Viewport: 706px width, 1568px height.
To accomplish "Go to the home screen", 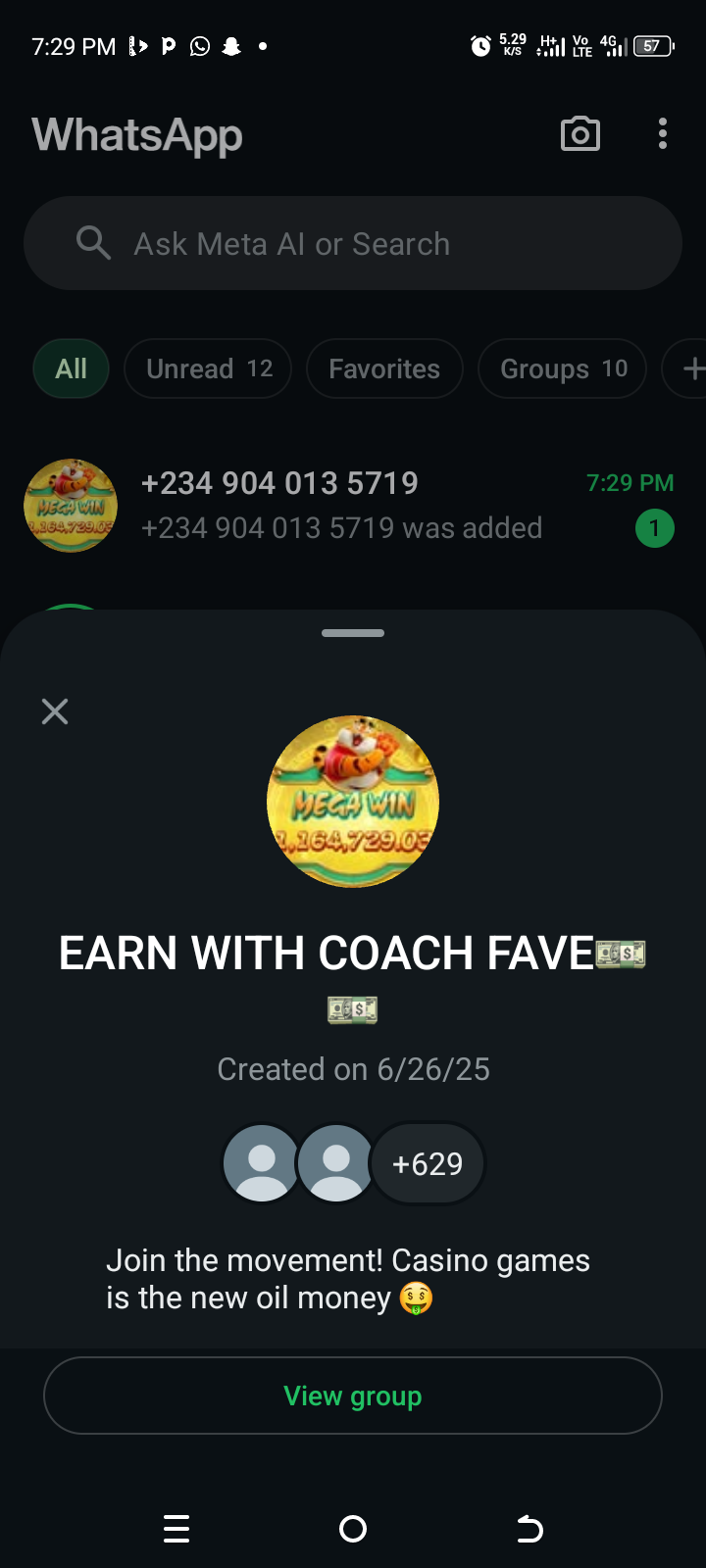I will [x=353, y=1529].
